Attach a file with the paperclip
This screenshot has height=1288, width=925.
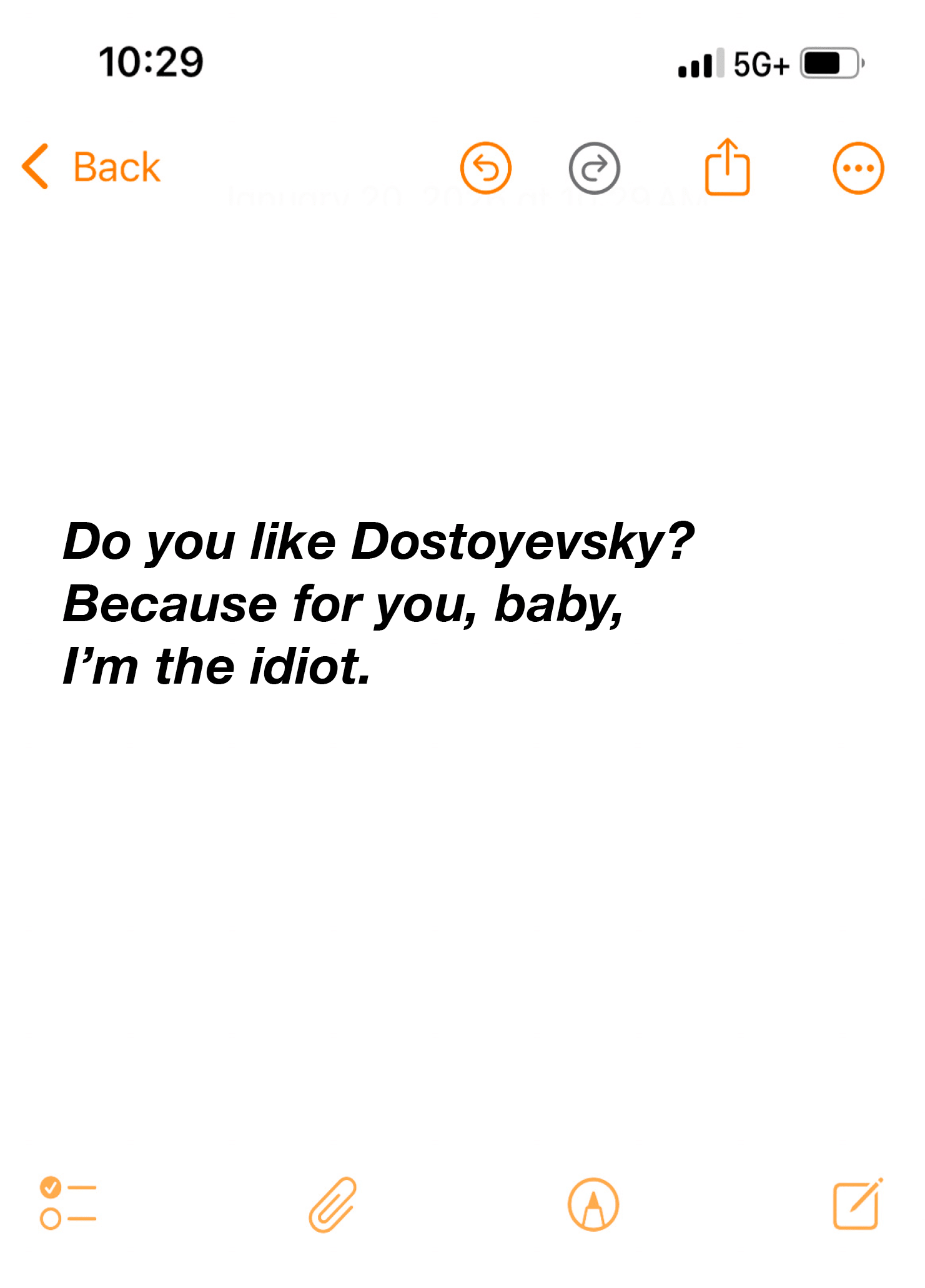333,1204
